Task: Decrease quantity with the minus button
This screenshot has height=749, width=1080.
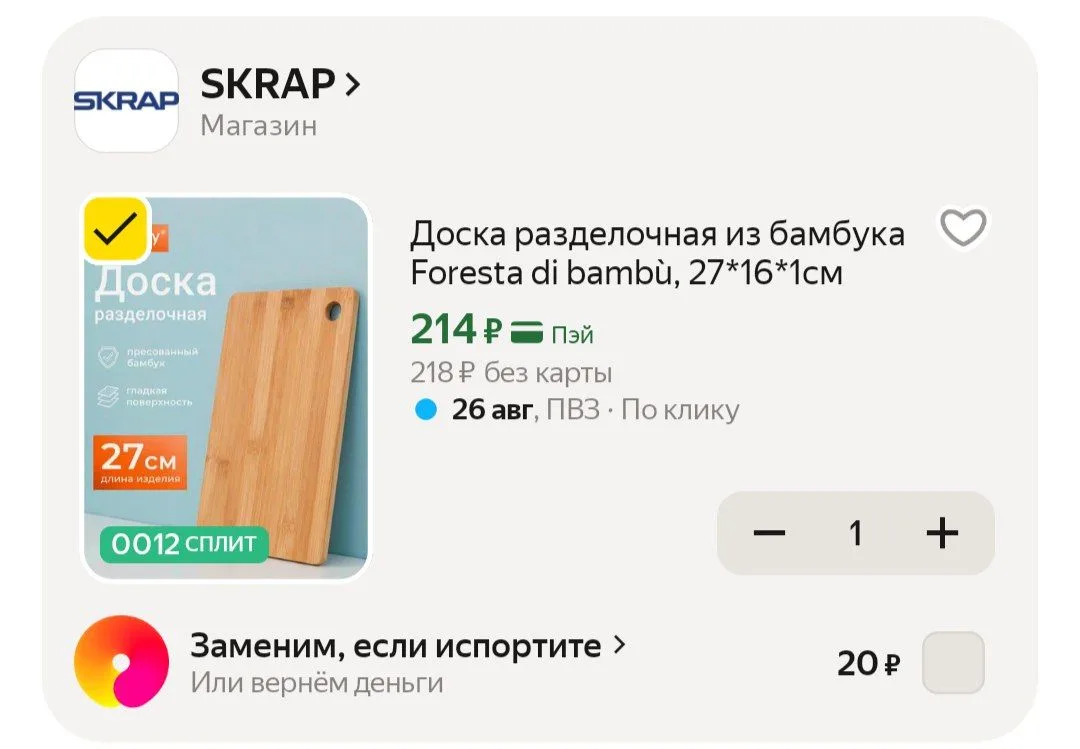Action: point(769,533)
